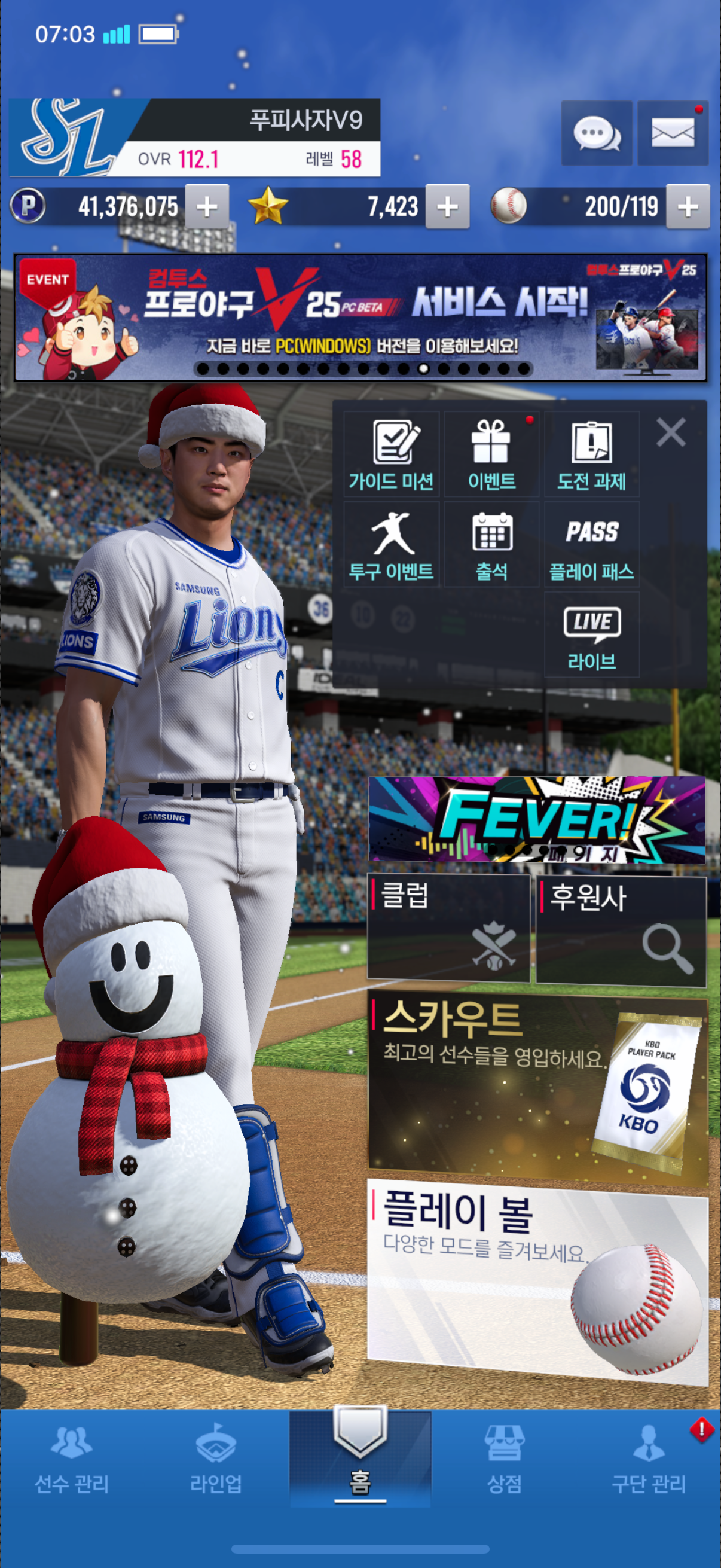Add more P points with plus button

[x=207, y=207]
